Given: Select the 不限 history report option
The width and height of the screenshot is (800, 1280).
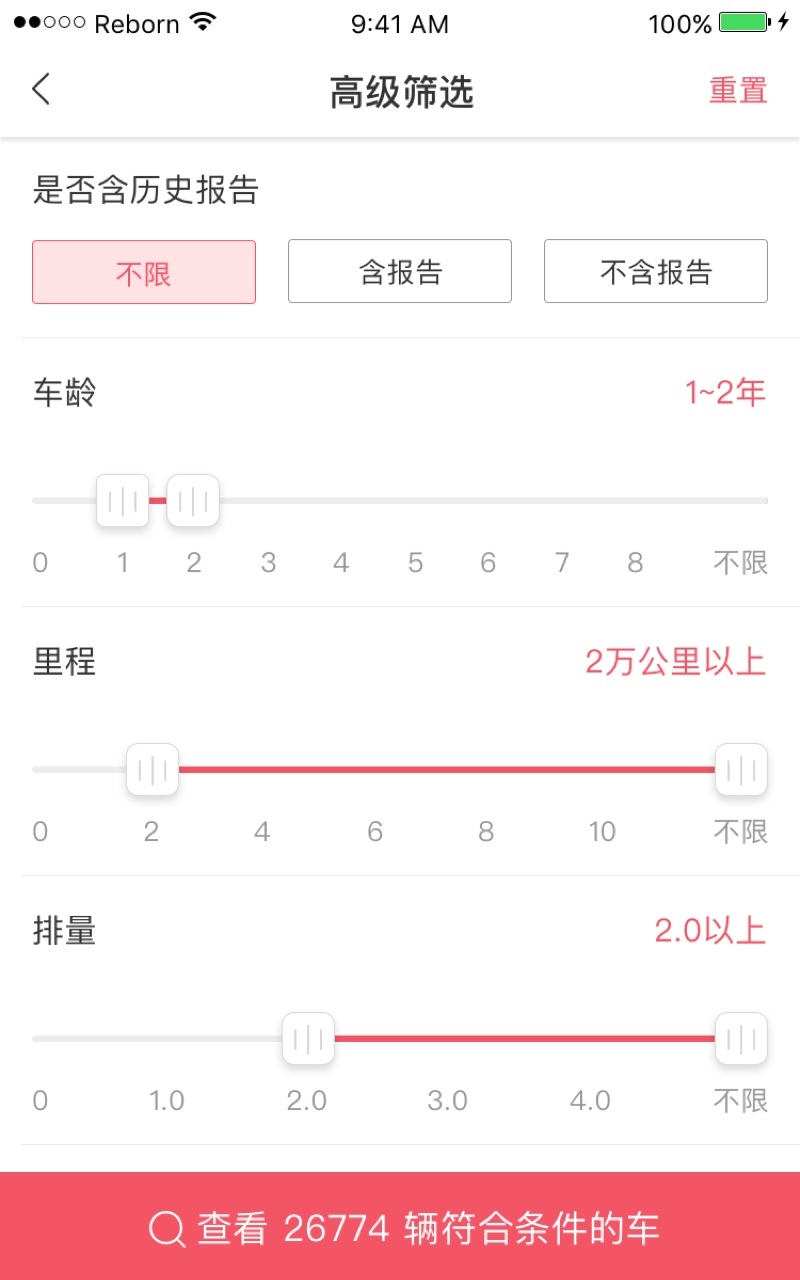Looking at the screenshot, I should pyautogui.click(x=144, y=272).
